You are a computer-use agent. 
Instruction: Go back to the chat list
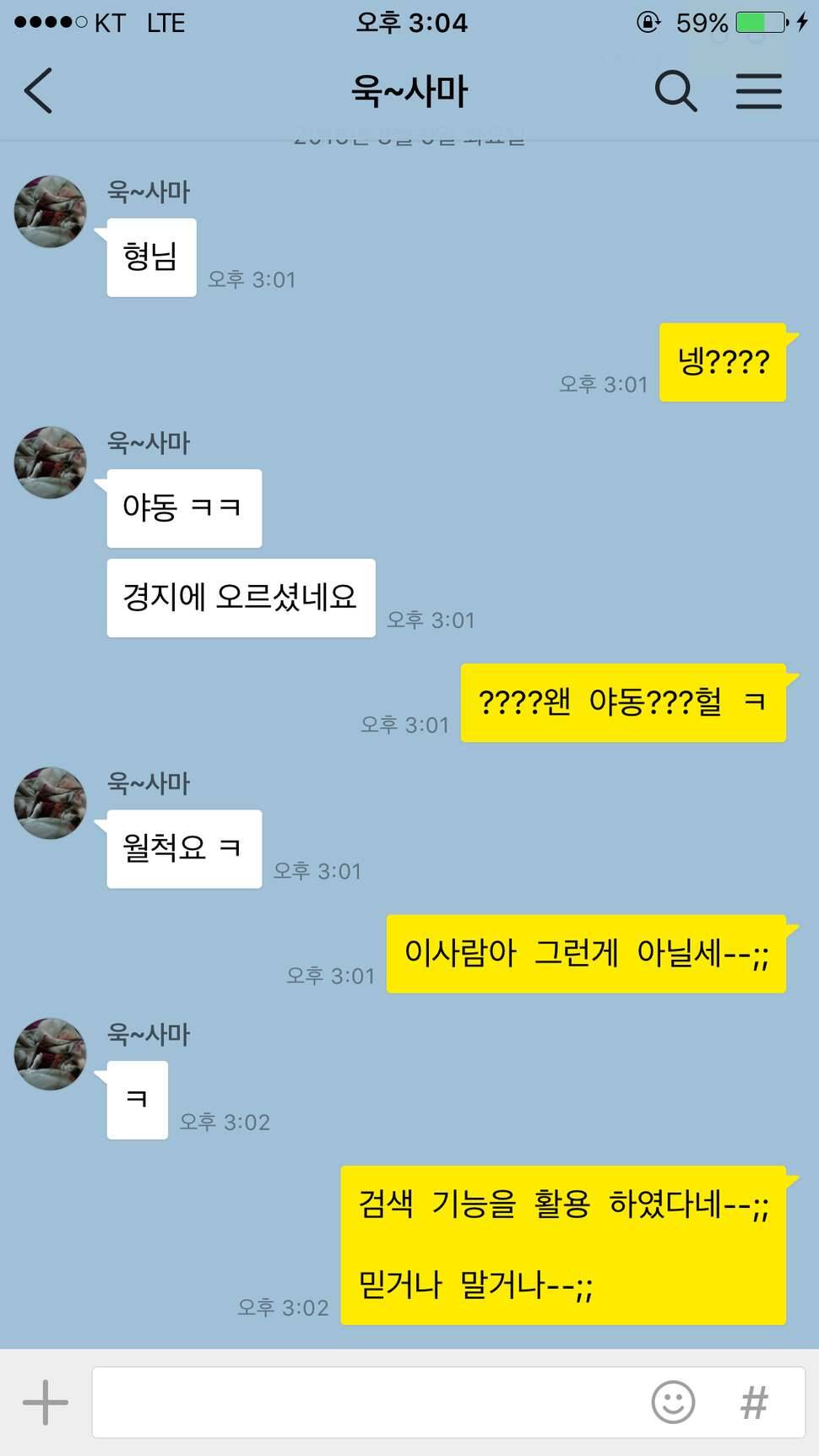pos(39,90)
